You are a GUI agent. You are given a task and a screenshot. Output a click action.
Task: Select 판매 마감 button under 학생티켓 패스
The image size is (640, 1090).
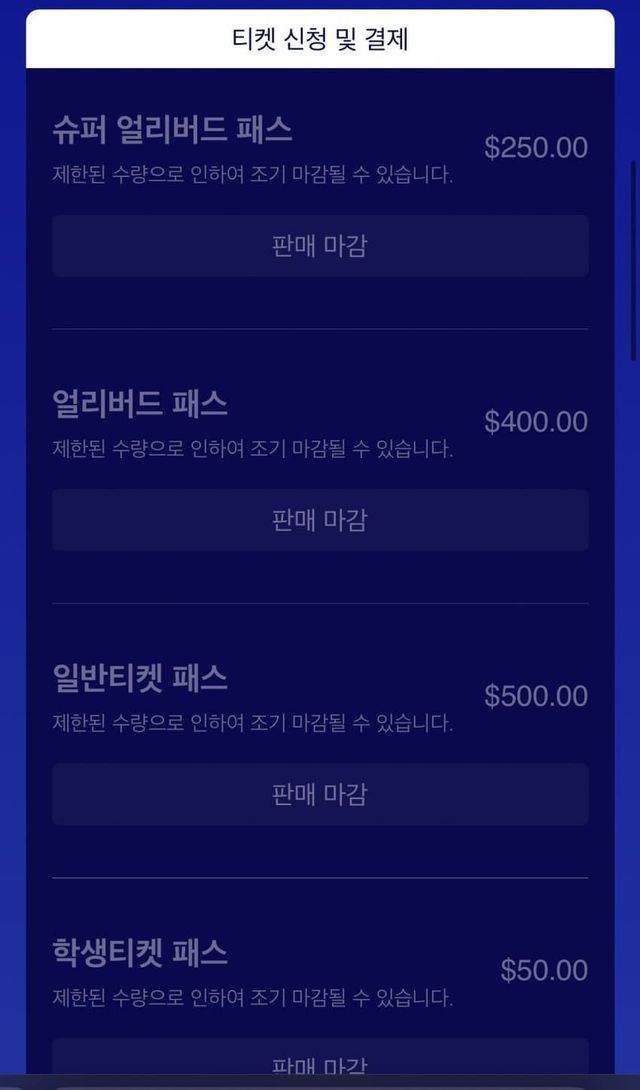pyautogui.click(x=320, y=1062)
